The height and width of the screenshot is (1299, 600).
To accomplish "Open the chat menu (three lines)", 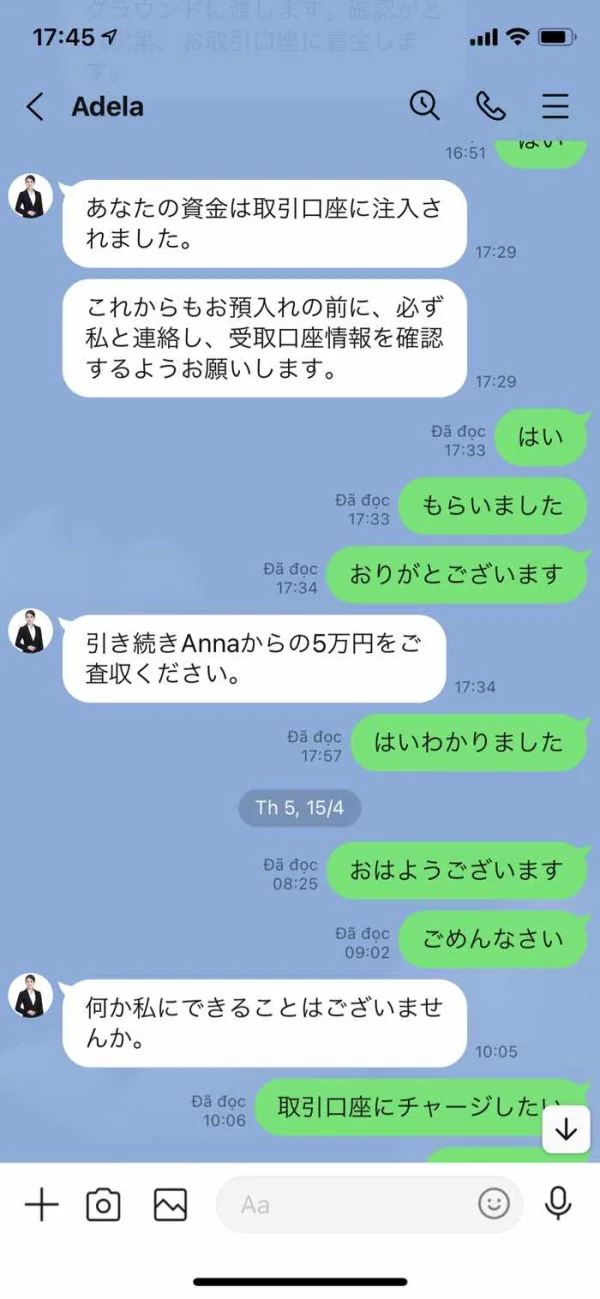I will click(555, 106).
